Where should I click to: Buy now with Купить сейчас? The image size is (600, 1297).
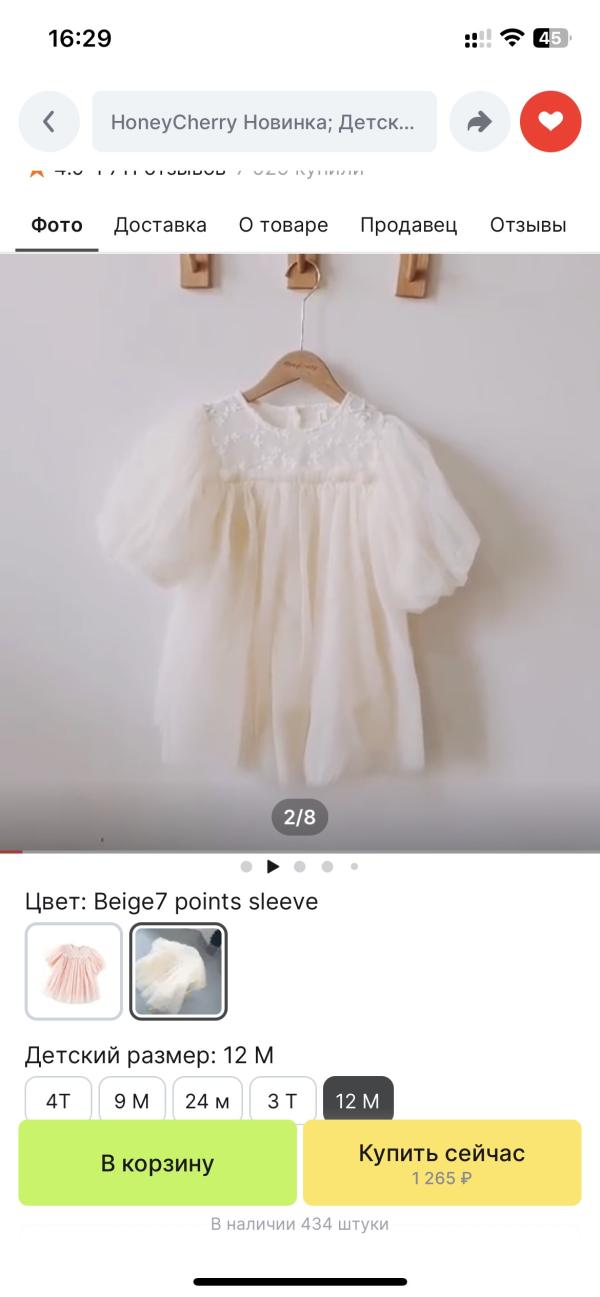tap(442, 1163)
